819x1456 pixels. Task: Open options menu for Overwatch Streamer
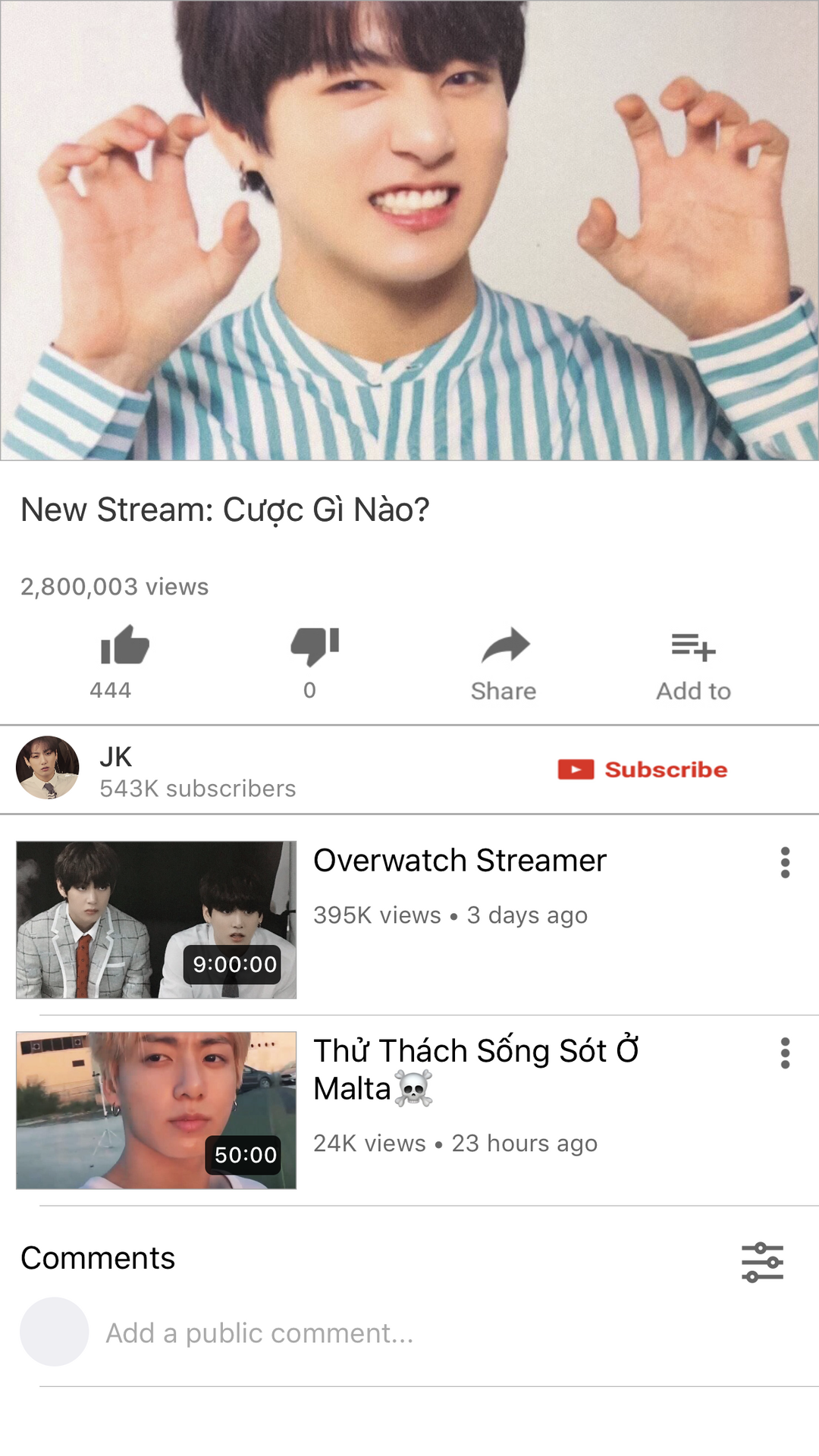(785, 863)
